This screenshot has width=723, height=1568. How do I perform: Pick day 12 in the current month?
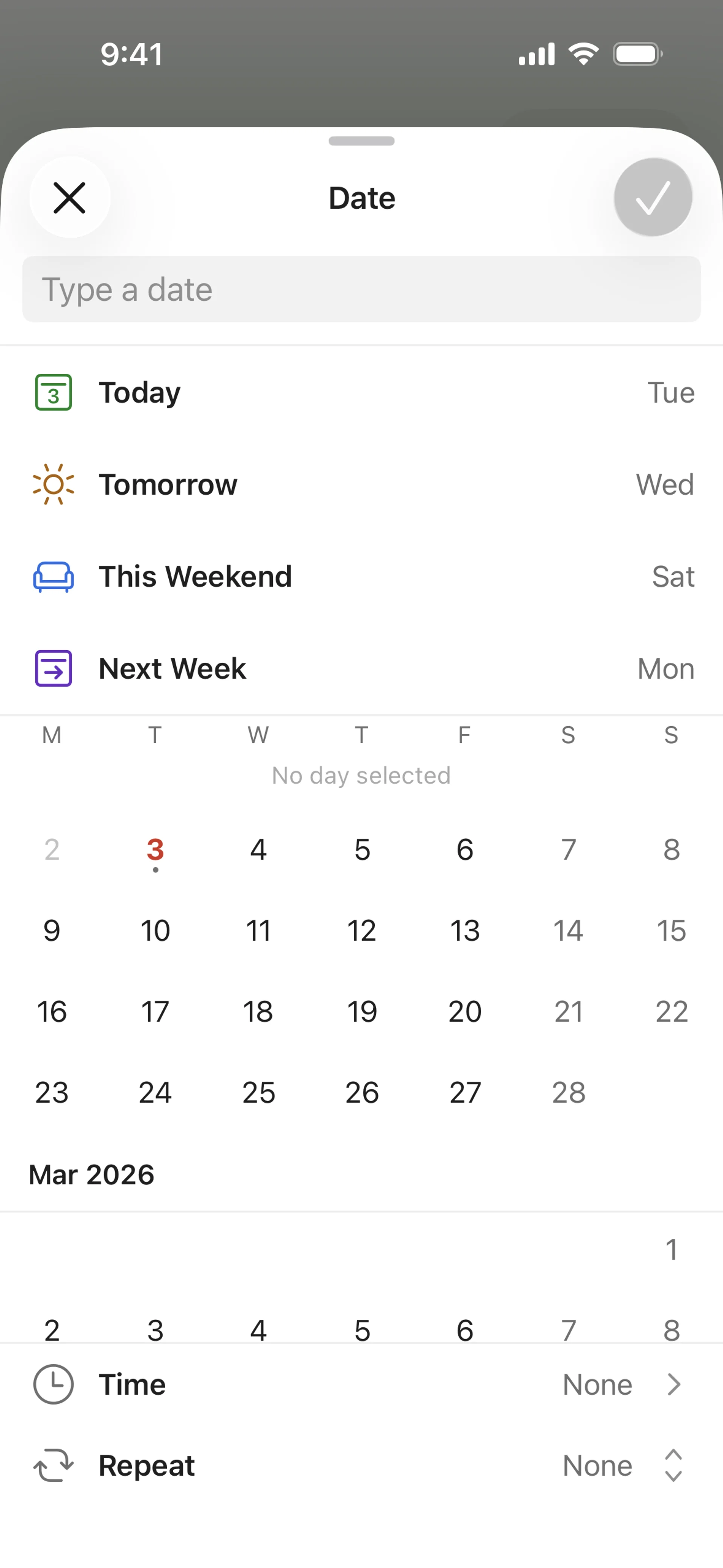(x=361, y=931)
